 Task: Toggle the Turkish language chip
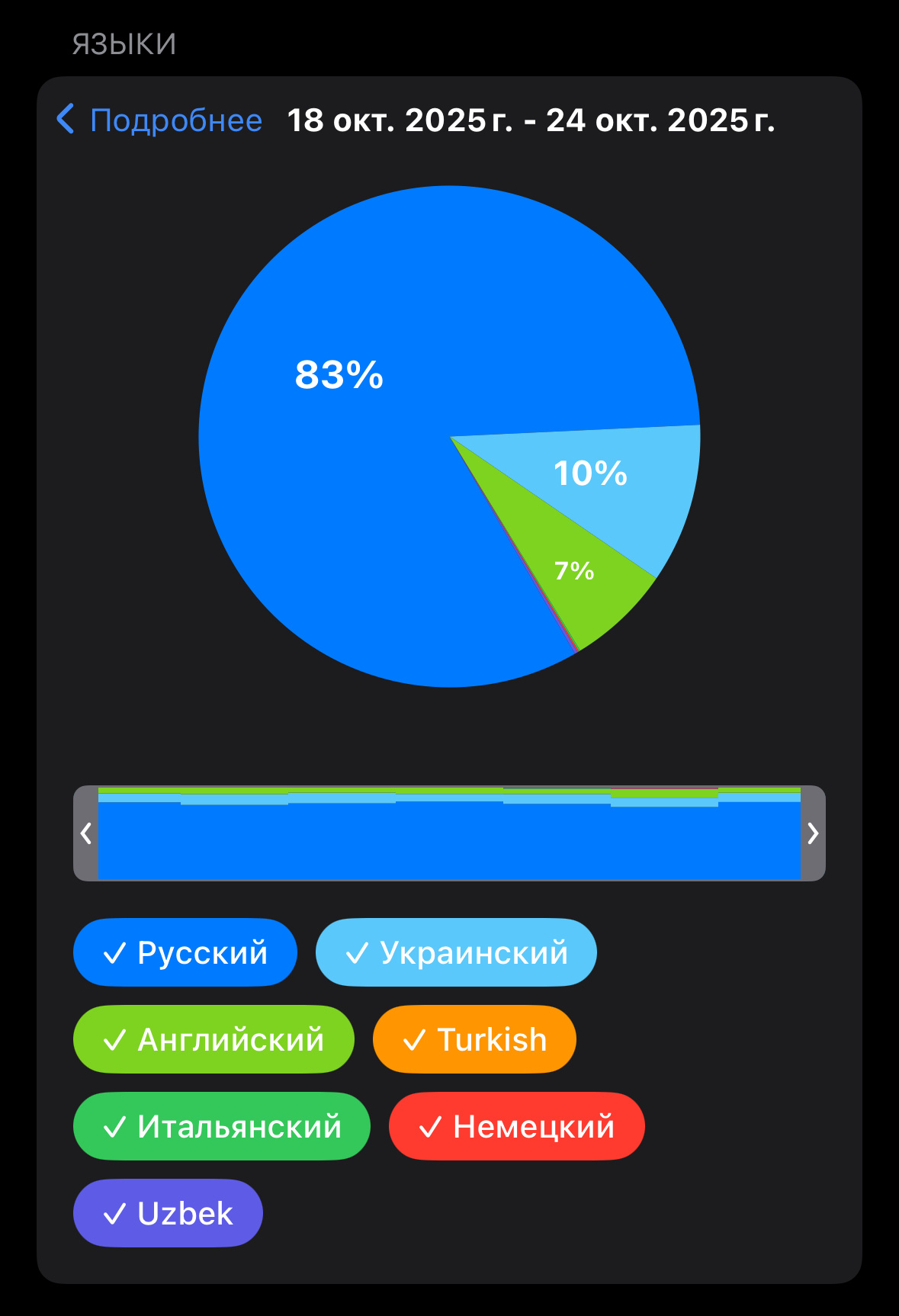(x=474, y=1040)
